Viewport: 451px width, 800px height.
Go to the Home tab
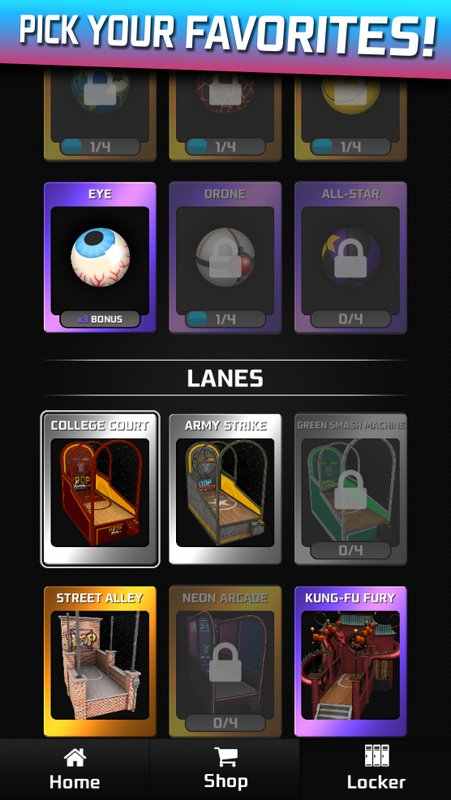point(74,769)
